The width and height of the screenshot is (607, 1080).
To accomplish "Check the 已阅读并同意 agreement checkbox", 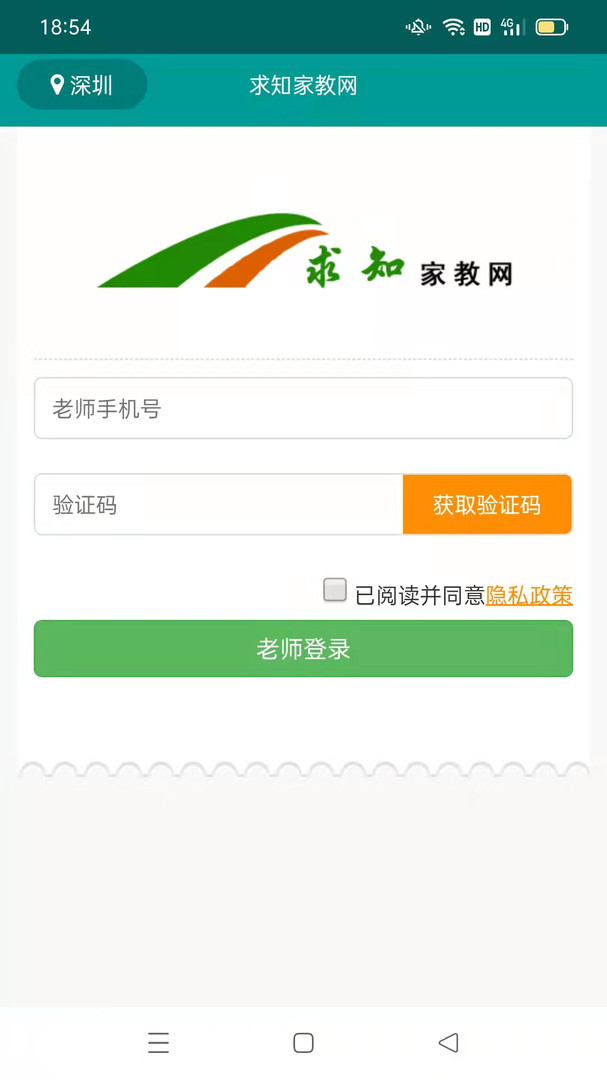I will 335,590.
